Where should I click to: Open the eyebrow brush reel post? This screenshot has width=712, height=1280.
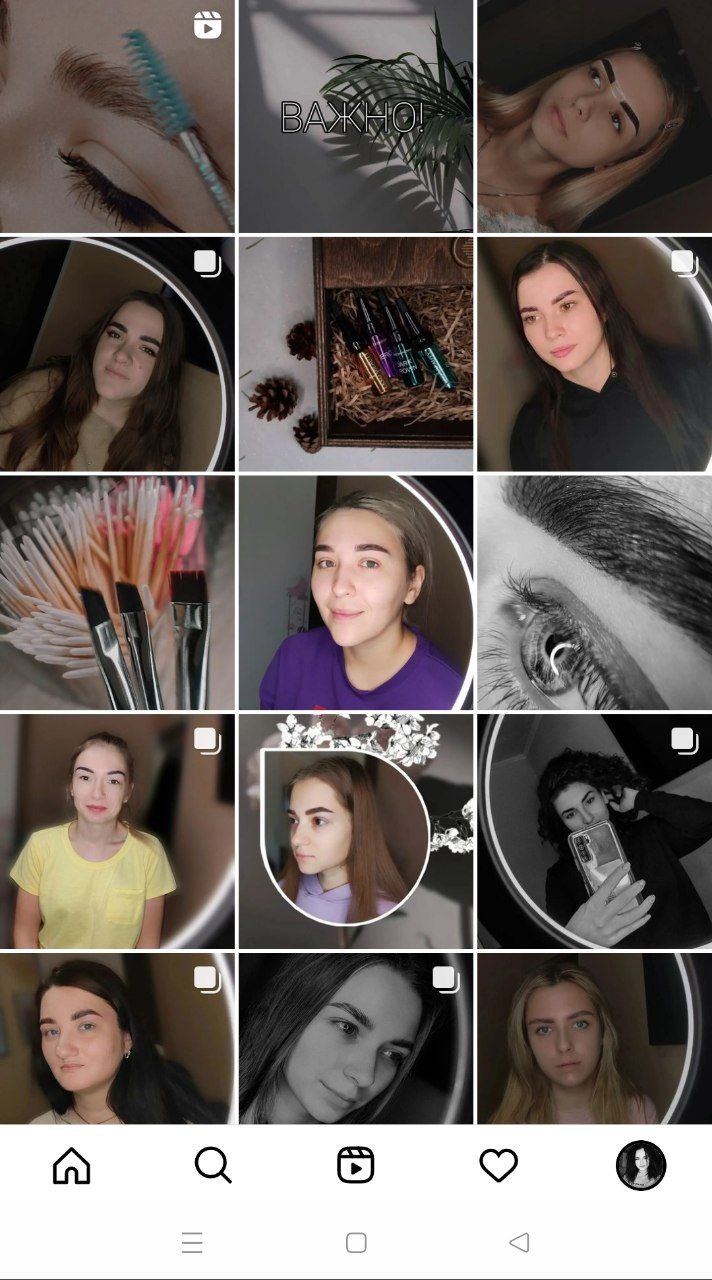pos(117,116)
